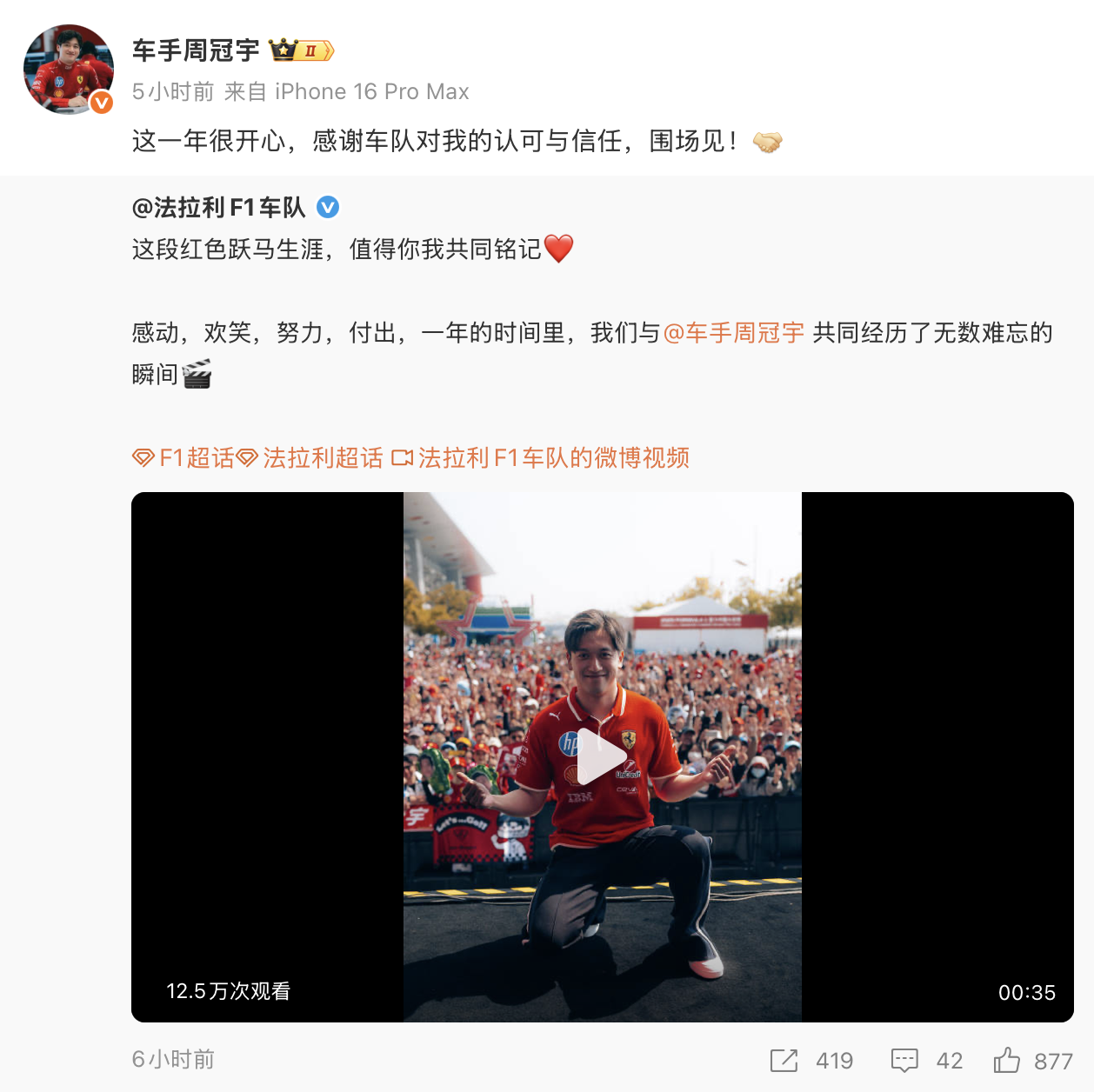Open 法拉利F1车队的微博视频 link

point(541,458)
